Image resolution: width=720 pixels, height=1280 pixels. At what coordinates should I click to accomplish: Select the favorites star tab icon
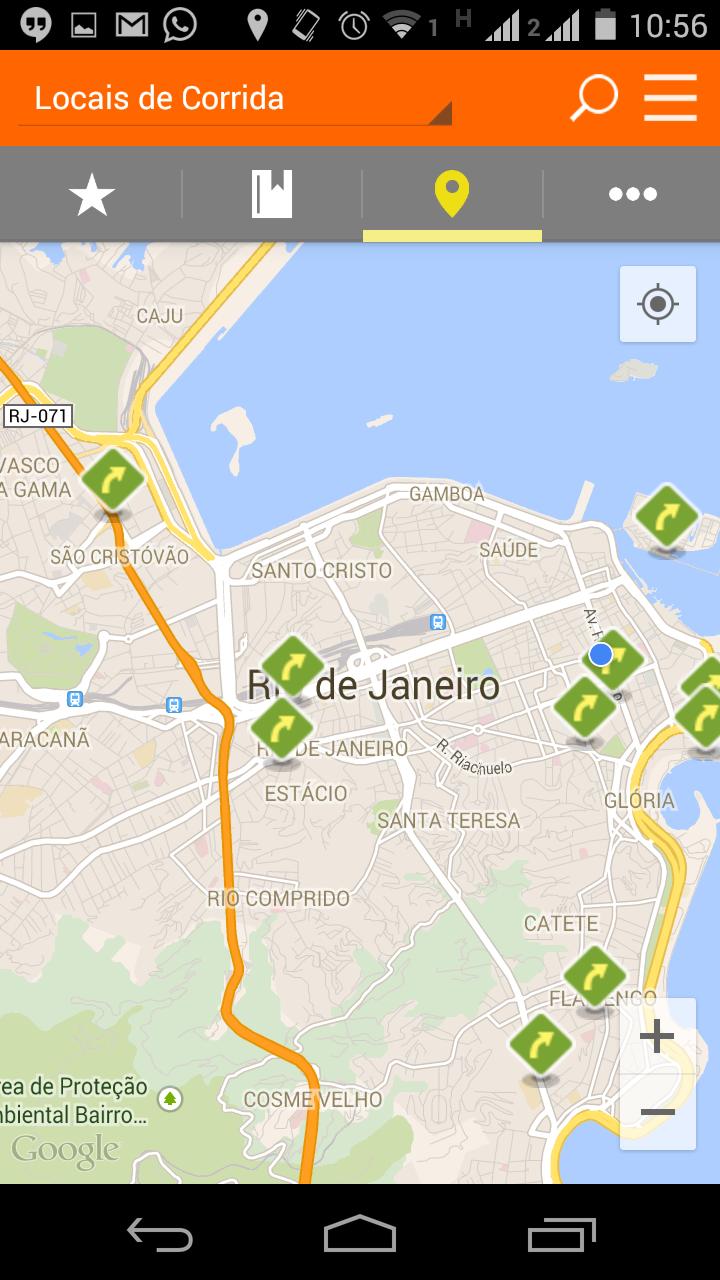point(90,193)
